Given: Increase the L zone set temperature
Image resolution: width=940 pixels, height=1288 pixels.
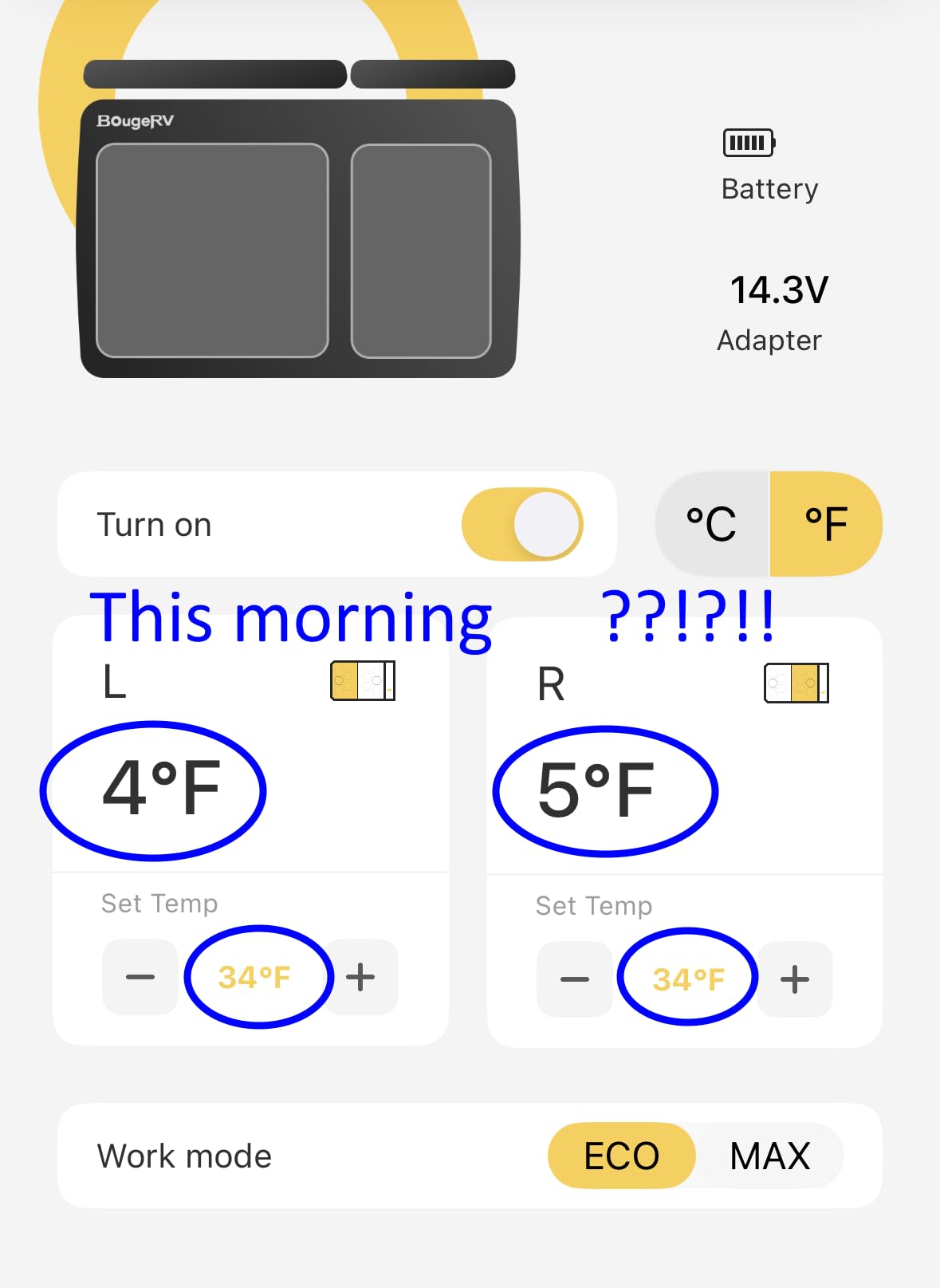Looking at the screenshot, I should [x=361, y=977].
